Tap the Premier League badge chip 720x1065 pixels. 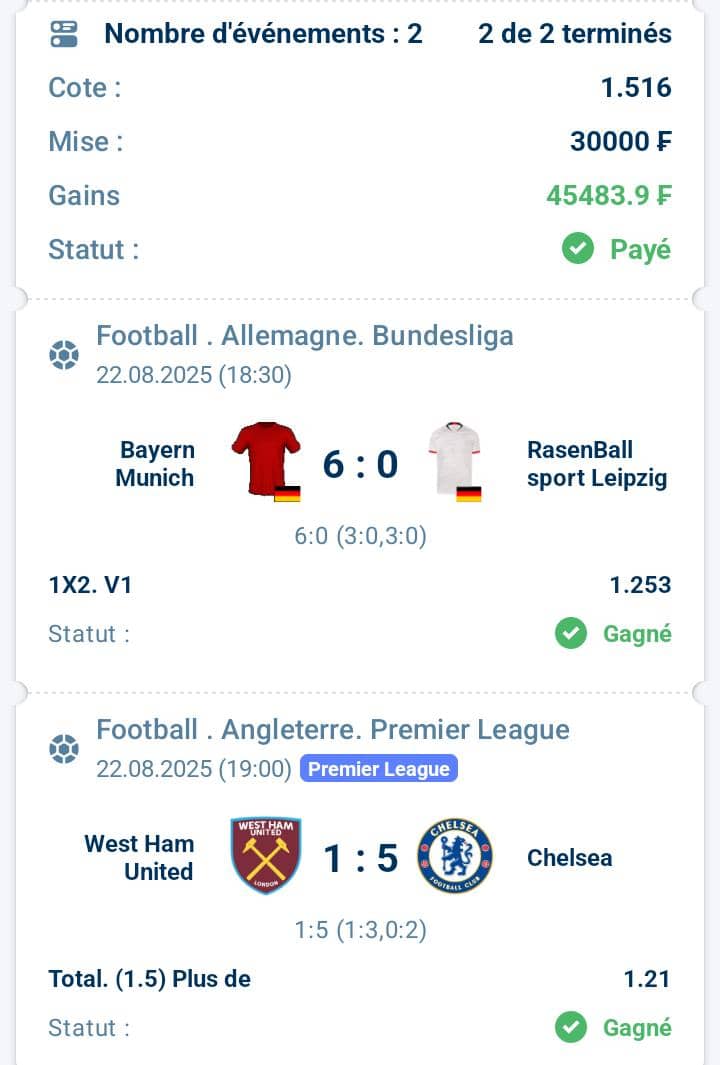[378, 769]
